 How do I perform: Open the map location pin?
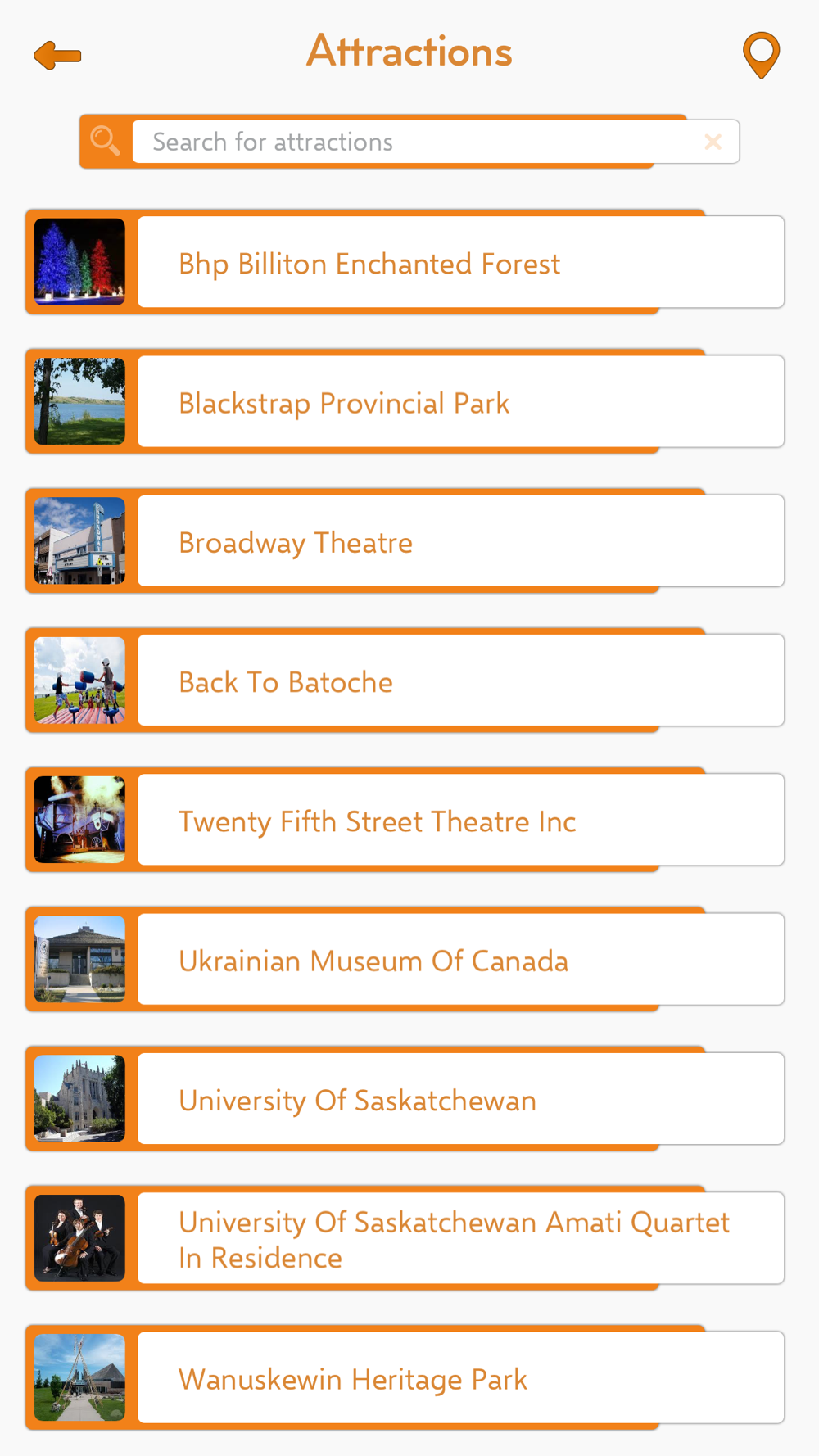(x=761, y=56)
